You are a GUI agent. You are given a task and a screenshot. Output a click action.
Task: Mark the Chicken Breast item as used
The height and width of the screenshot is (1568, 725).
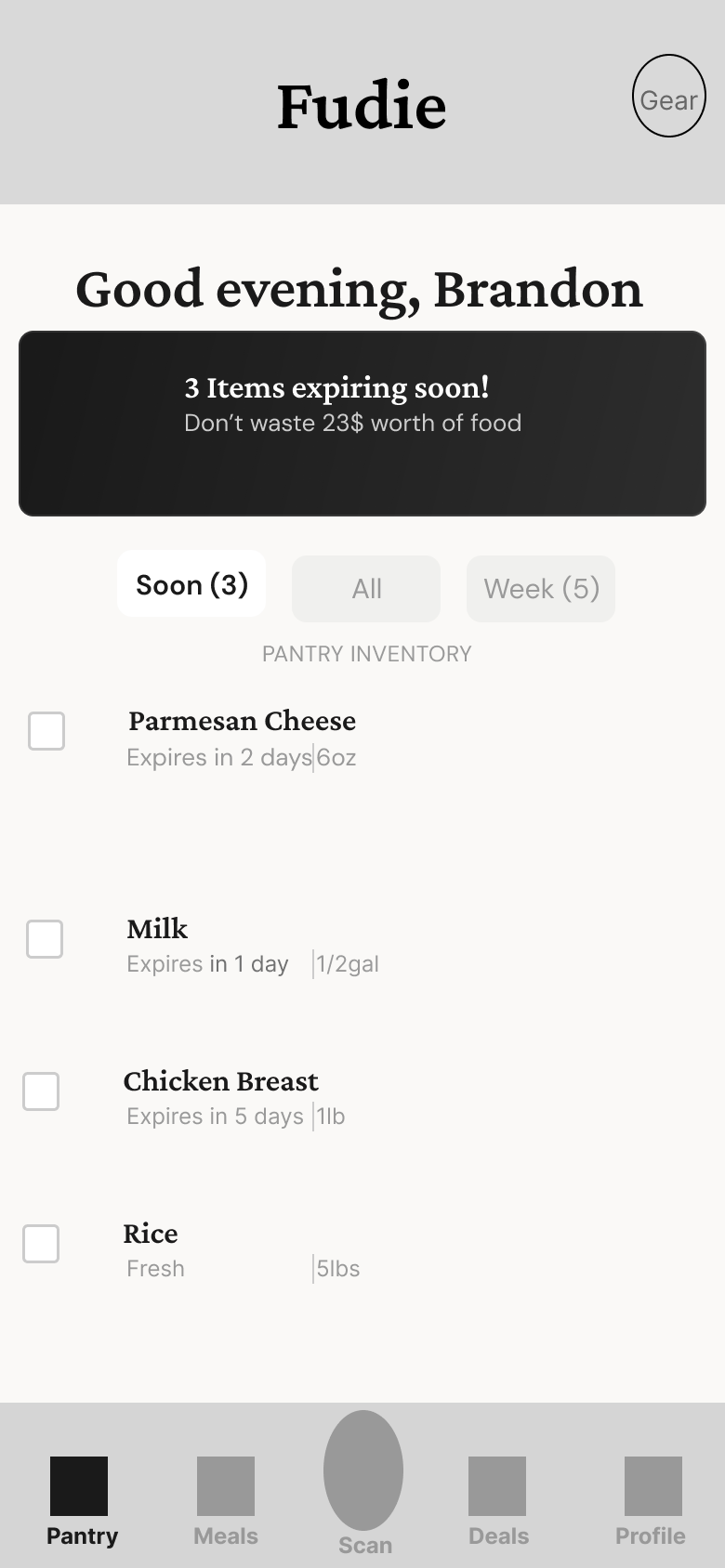point(41,1091)
